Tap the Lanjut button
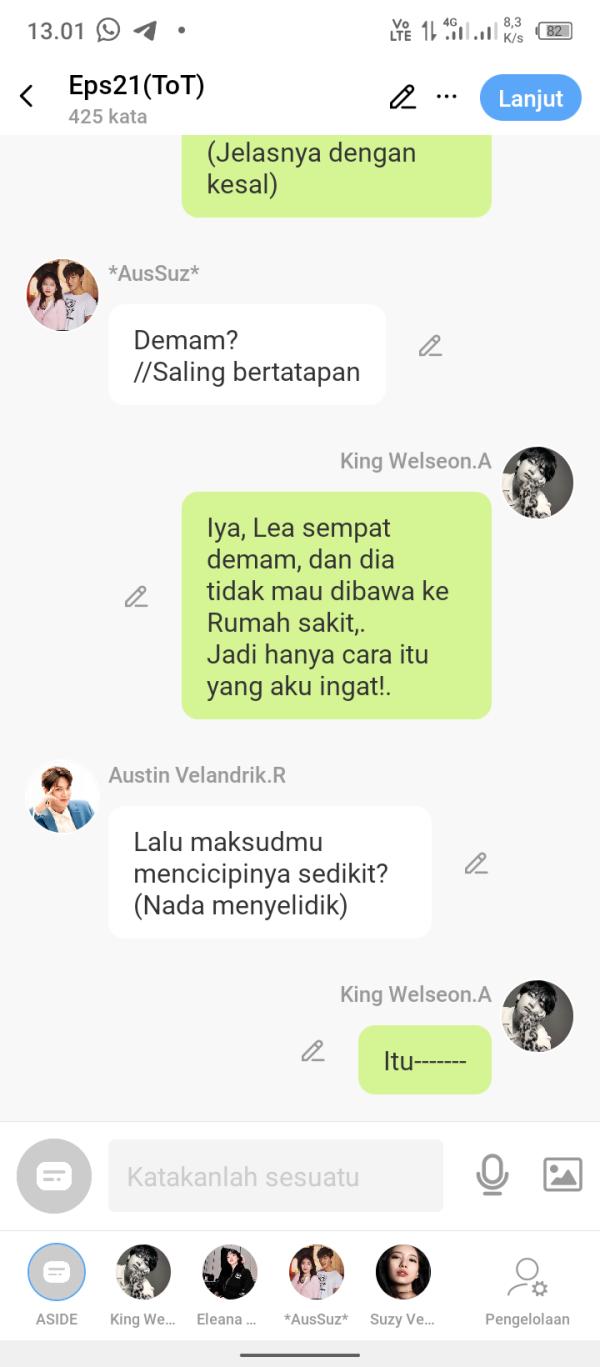Image resolution: width=600 pixels, height=1367 pixels. tap(530, 98)
